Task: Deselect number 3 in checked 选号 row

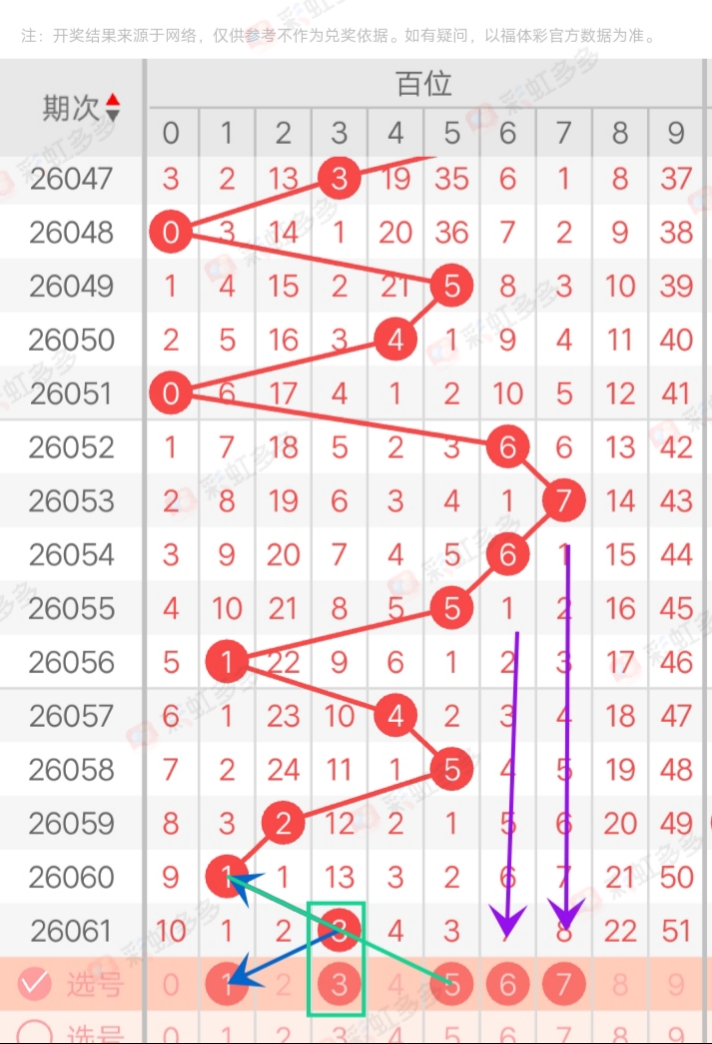Action: [339, 985]
